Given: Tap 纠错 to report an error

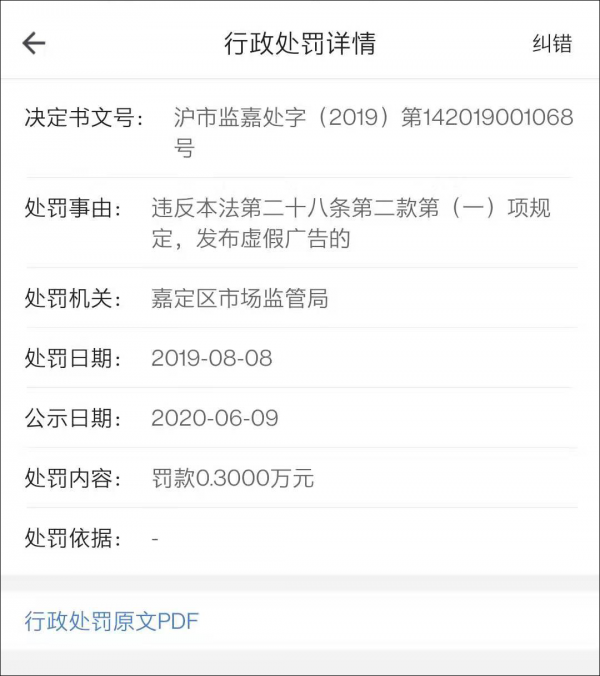Looking at the screenshot, I should coord(551,43).
